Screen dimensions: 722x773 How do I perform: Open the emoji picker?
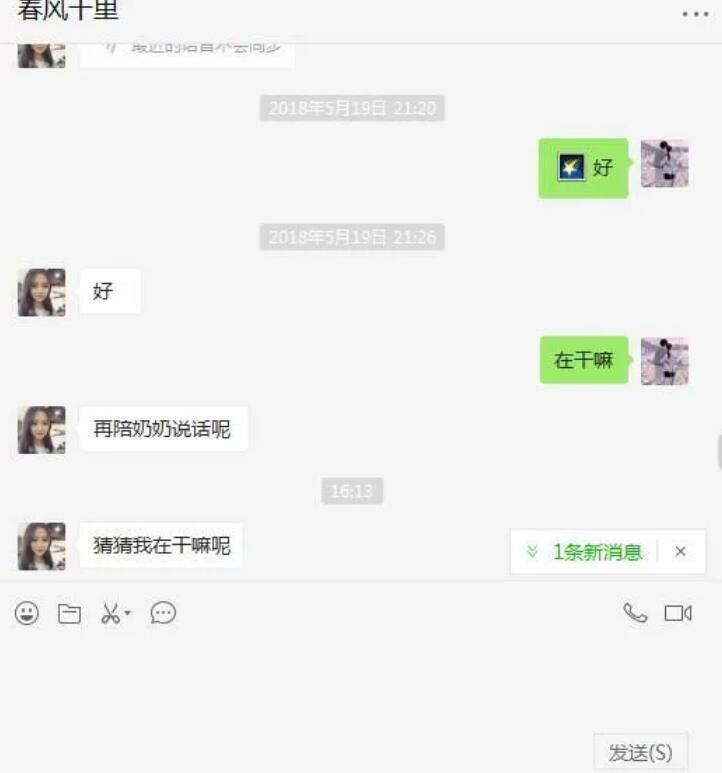coord(27,613)
